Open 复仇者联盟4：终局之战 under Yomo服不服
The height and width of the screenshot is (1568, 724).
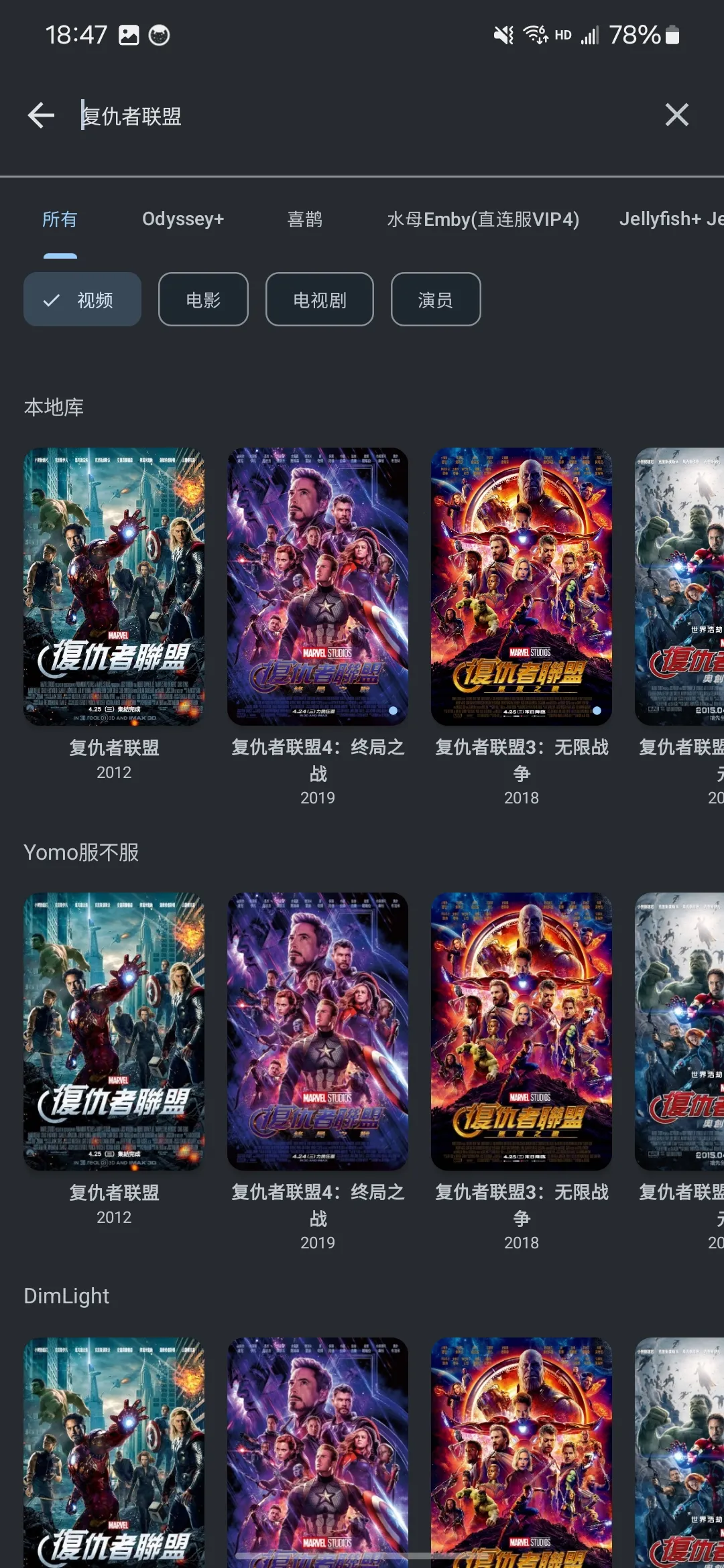click(x=318, y=1031)
